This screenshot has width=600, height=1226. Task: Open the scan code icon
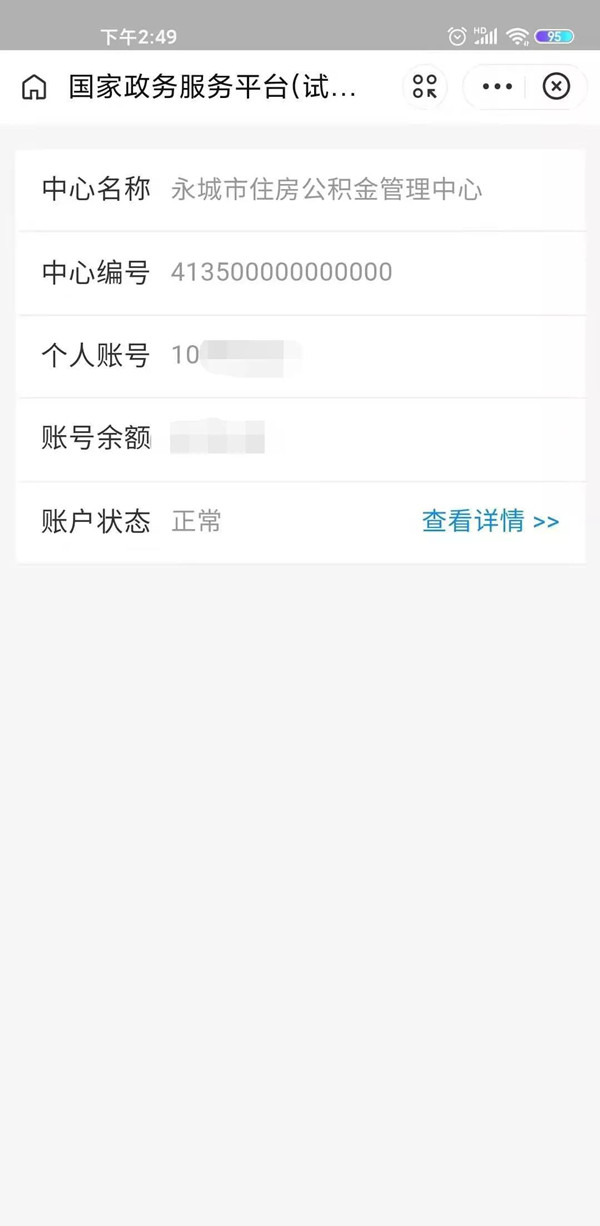point(425,87)
